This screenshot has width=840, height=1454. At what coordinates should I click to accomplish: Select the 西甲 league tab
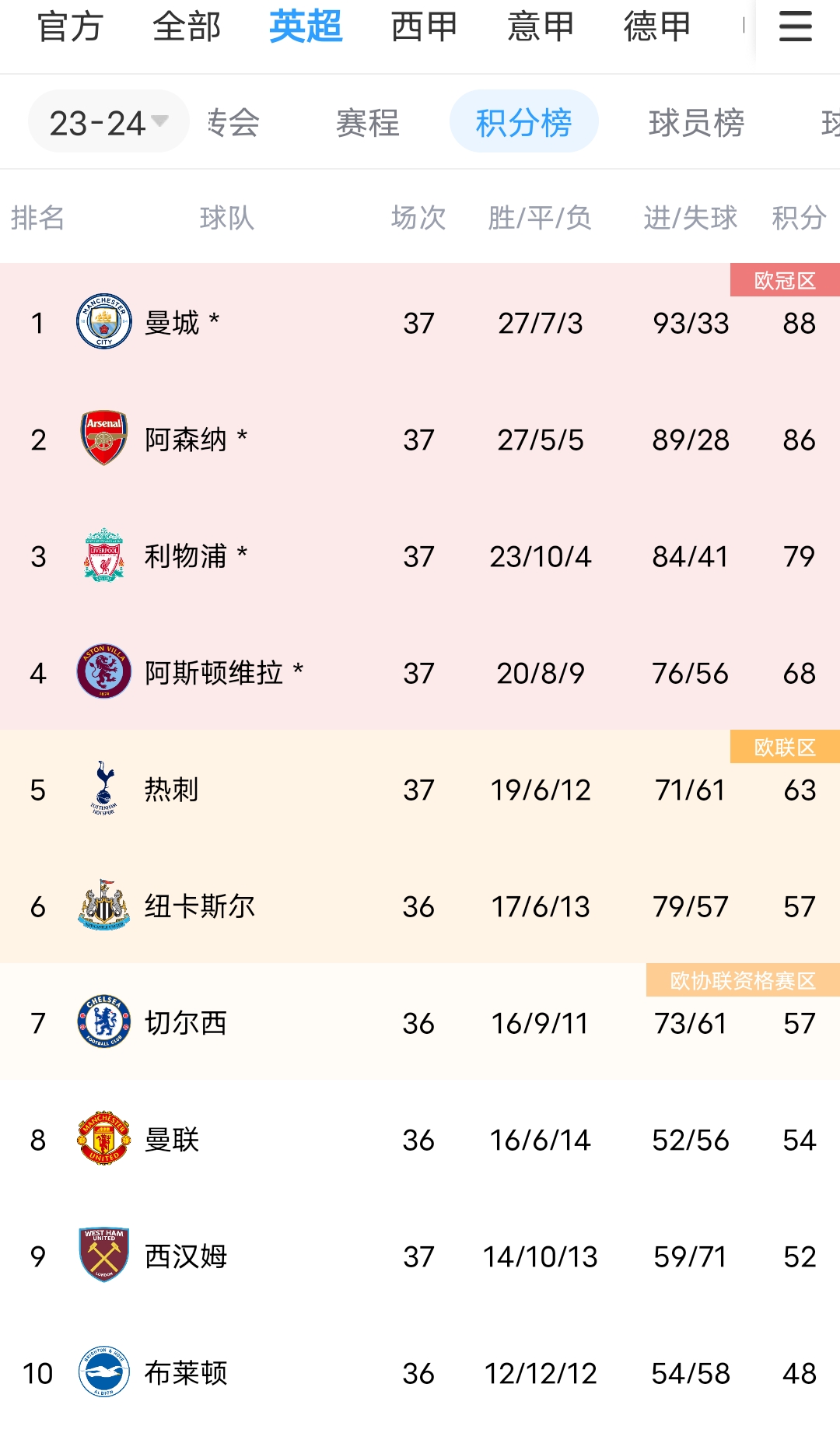424,27
